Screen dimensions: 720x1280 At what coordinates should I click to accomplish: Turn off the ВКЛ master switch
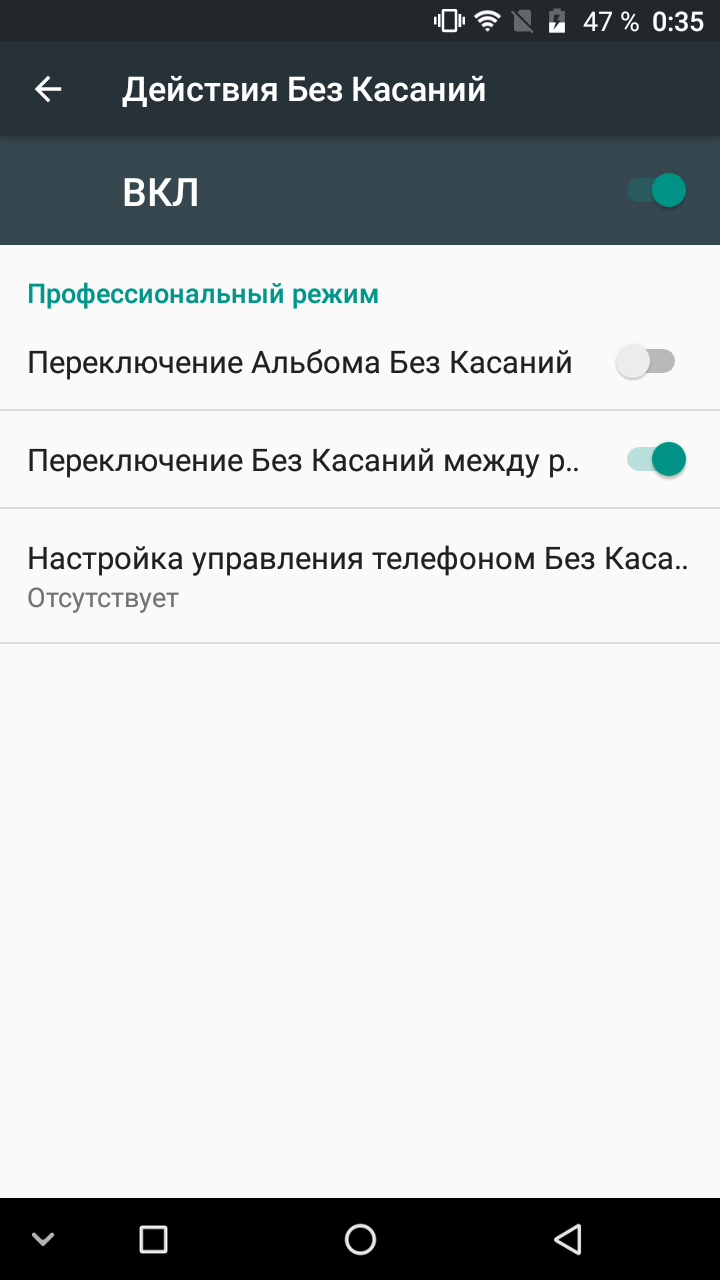(x=656, y=190)
